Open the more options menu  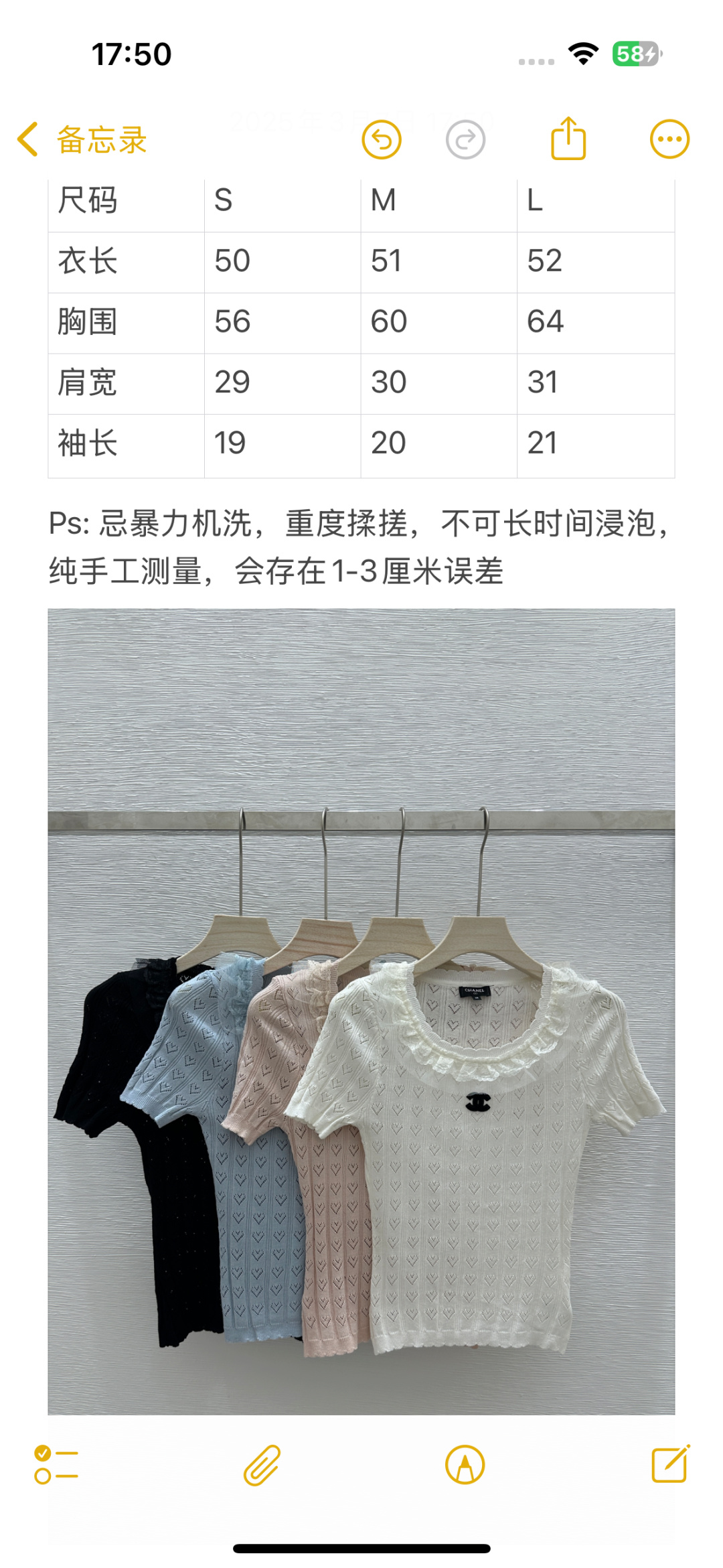(x=669, y=139)
